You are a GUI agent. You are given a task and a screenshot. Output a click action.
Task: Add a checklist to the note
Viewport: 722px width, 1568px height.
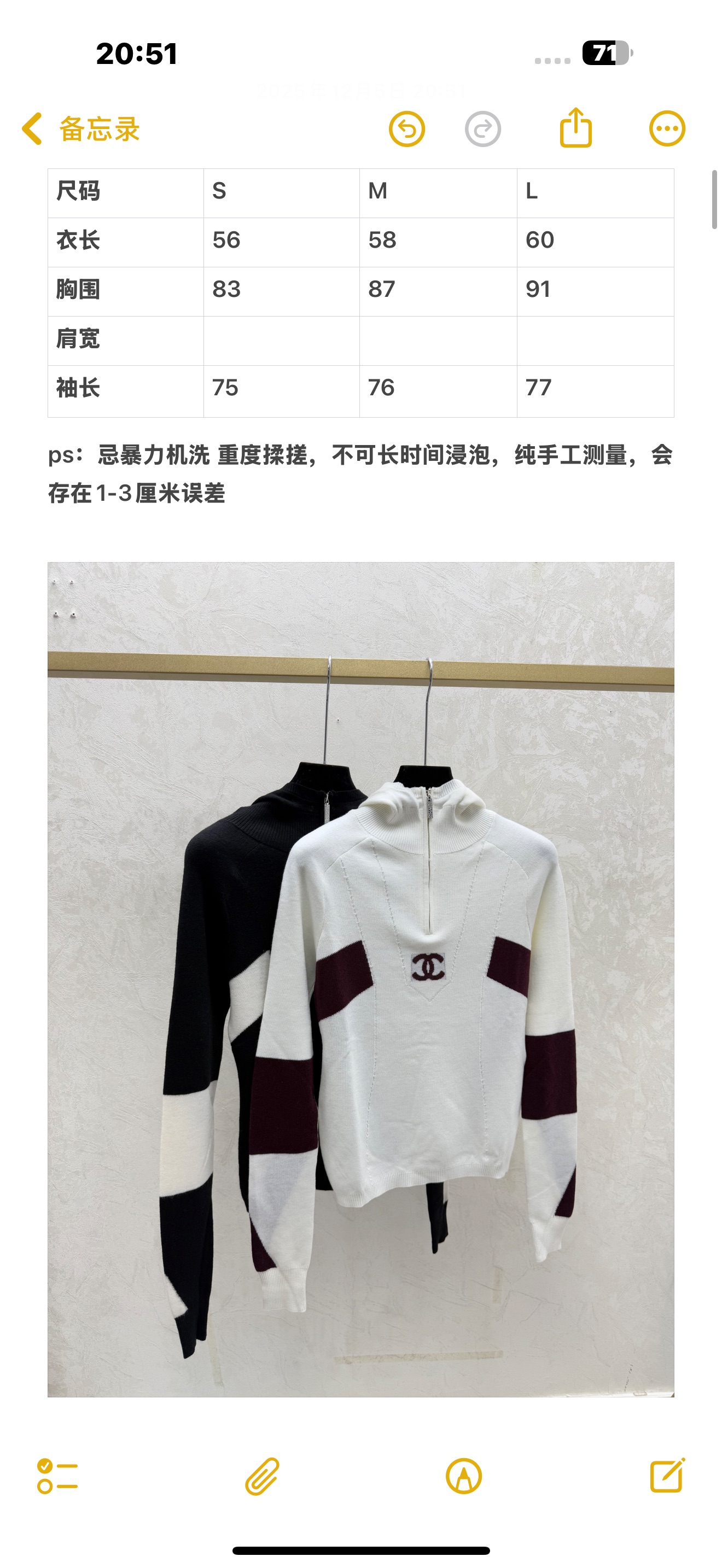(57, 1476)
